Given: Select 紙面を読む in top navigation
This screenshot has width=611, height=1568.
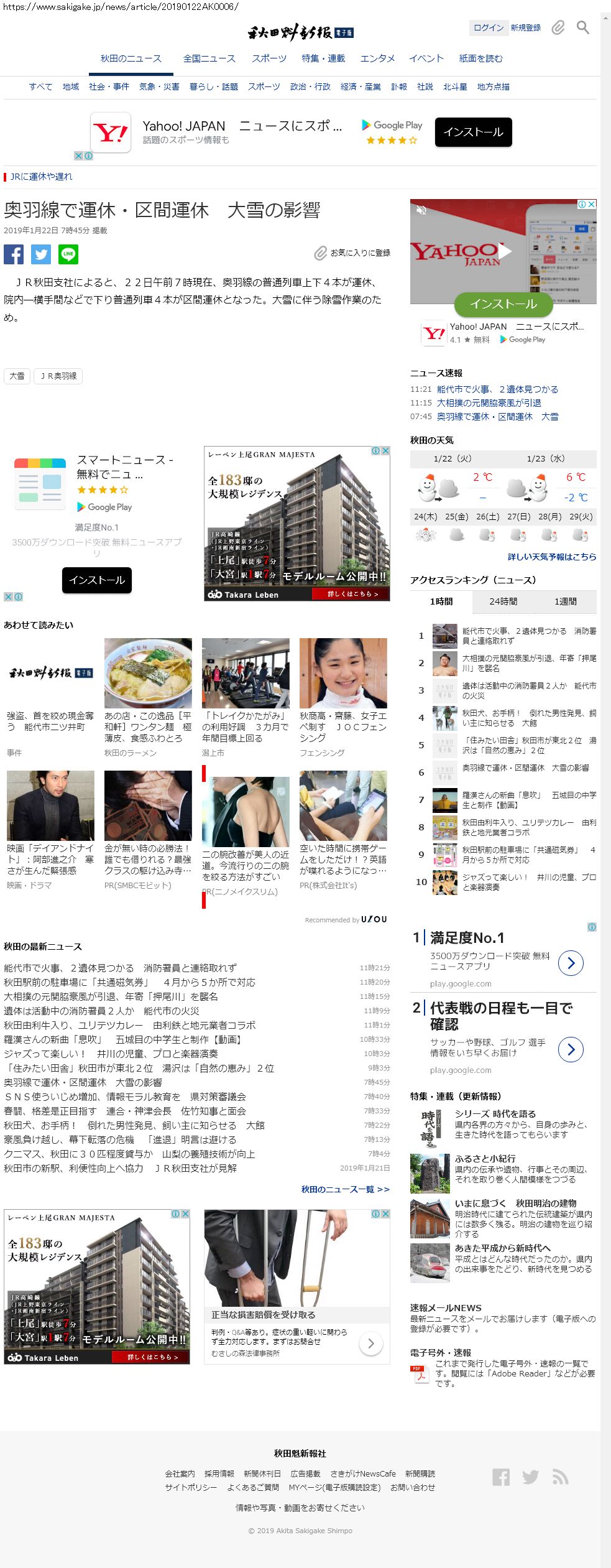Looking at the screenshot, I should coord(480,58).
